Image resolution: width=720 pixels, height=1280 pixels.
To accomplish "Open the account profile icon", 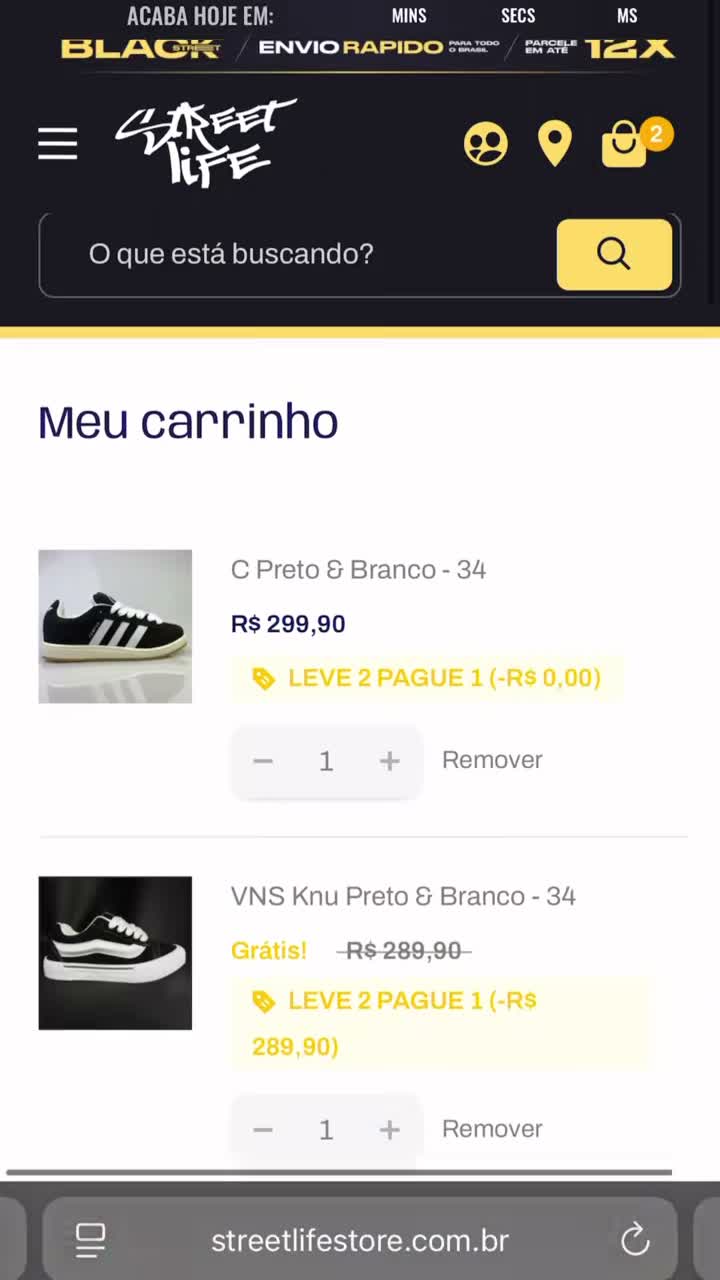I will (486, 144).
